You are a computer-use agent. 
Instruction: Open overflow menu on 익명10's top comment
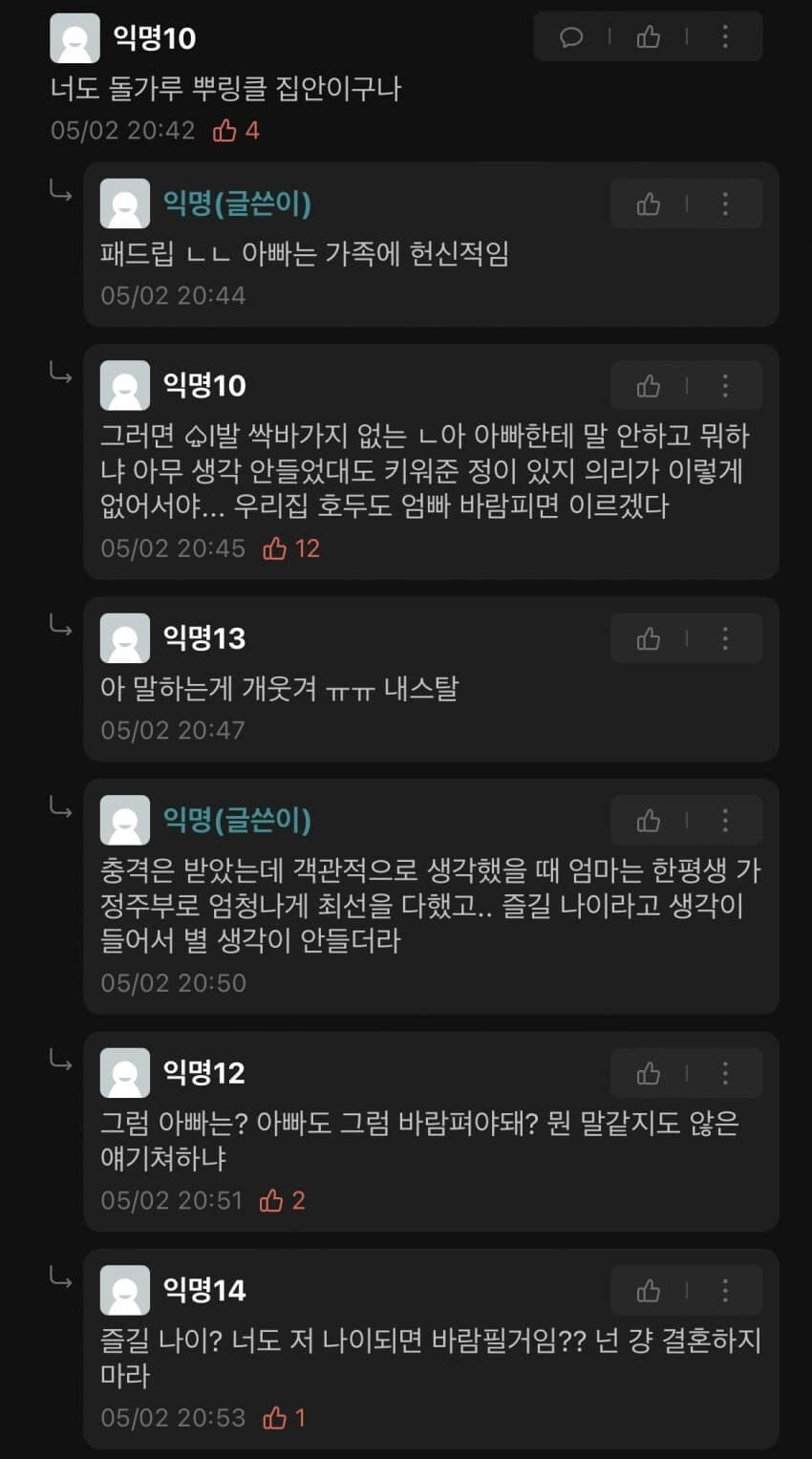pos(725,37)
